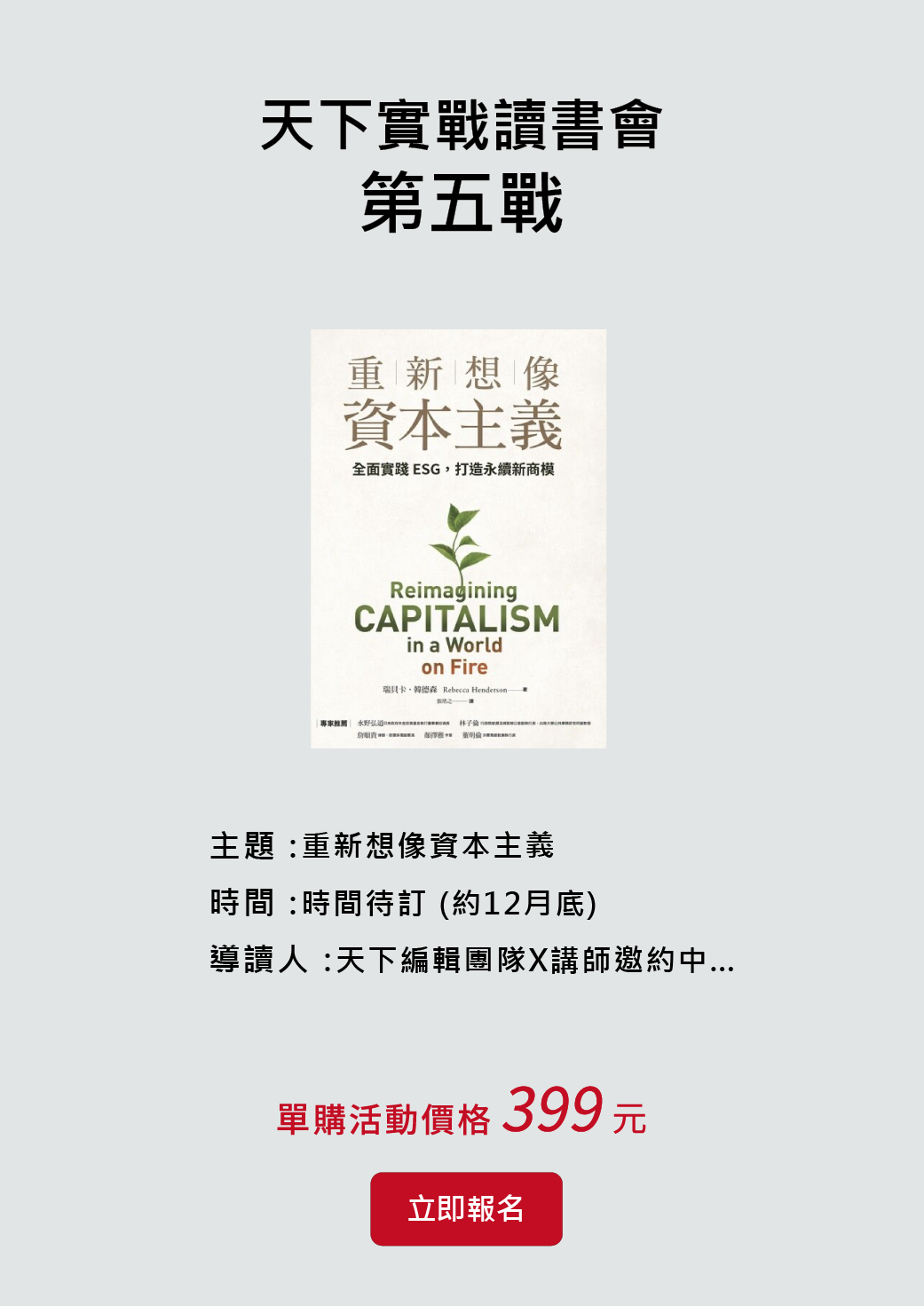Tap the 立即報名 sign-up button
This screenshot has height=1306, width=924.
coord(466,1208)
